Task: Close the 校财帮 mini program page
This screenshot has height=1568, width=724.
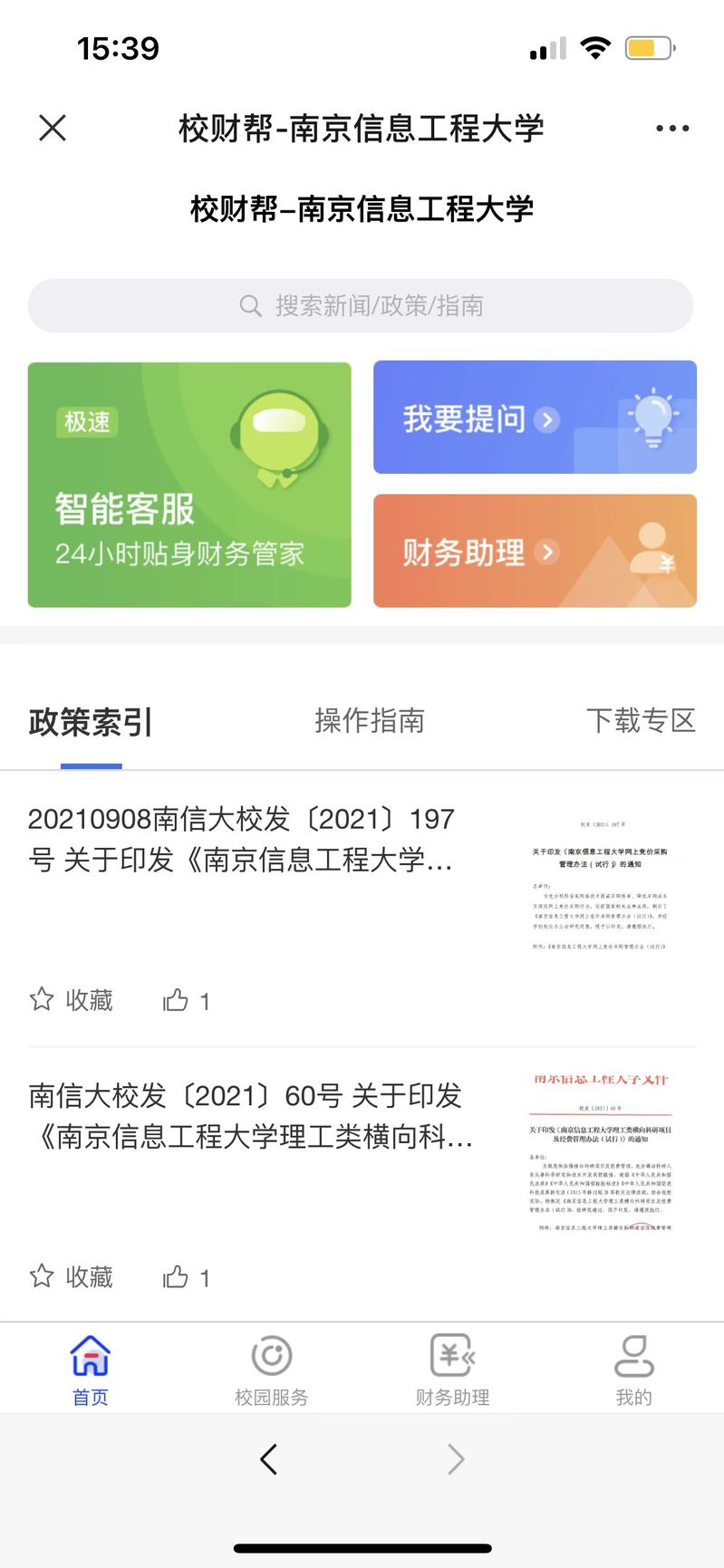Action: 53,128
